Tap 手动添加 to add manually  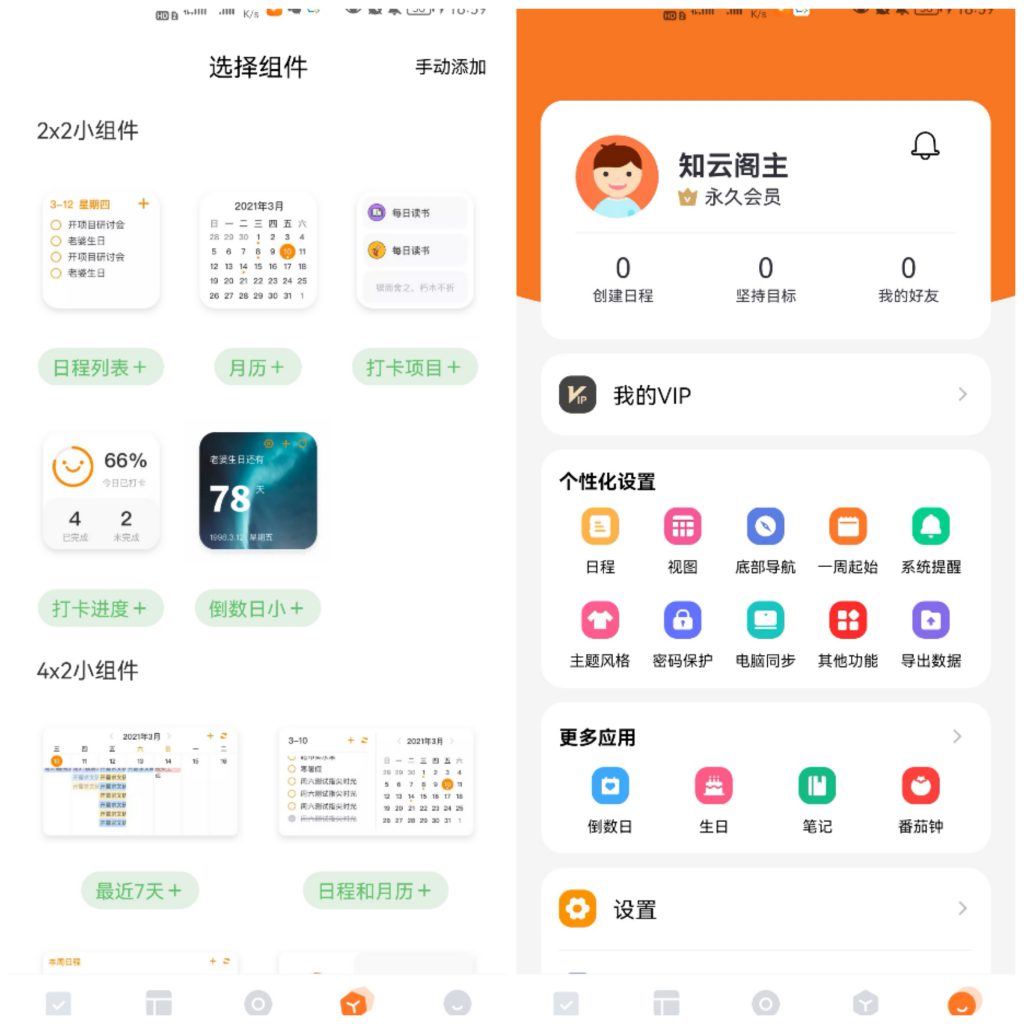[x=450, y=67]
